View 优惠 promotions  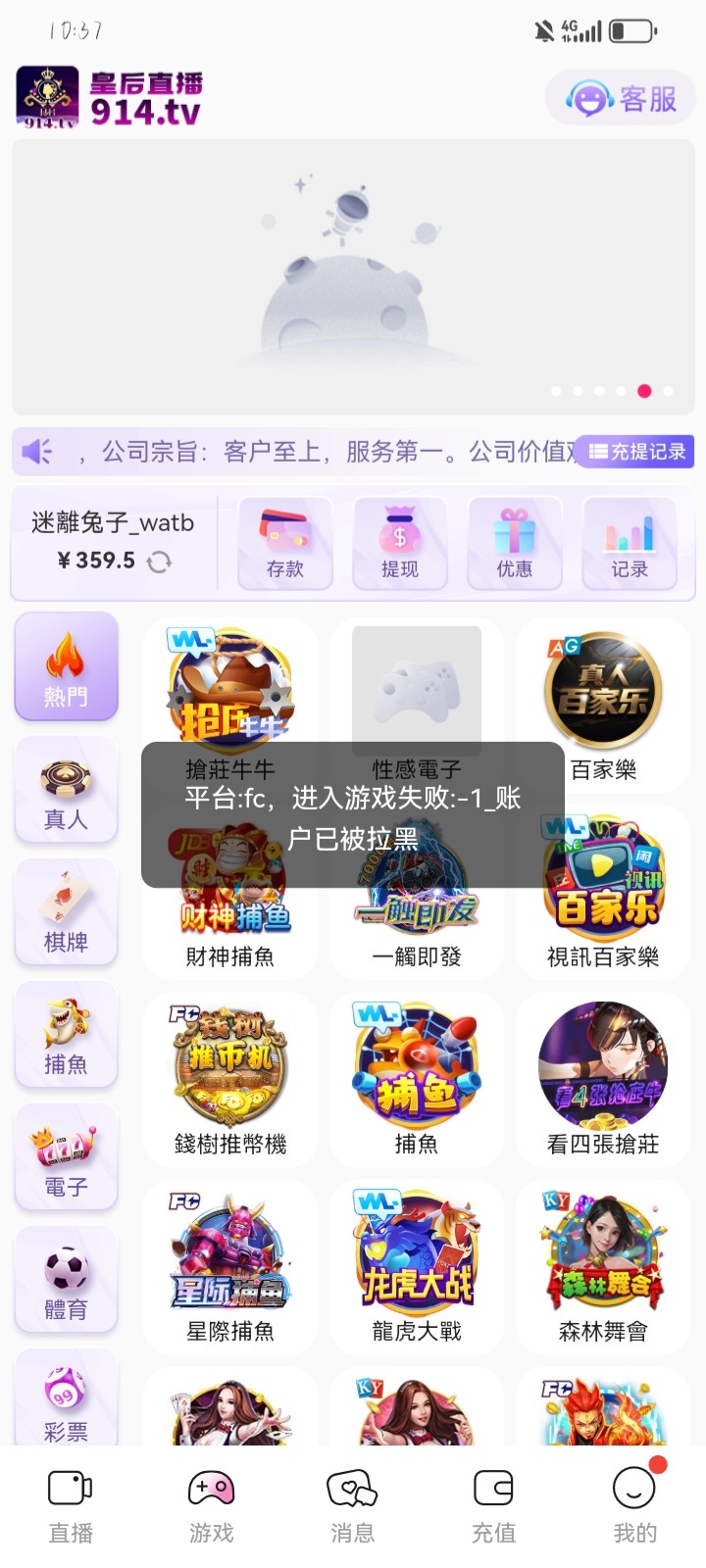(515, 544)
